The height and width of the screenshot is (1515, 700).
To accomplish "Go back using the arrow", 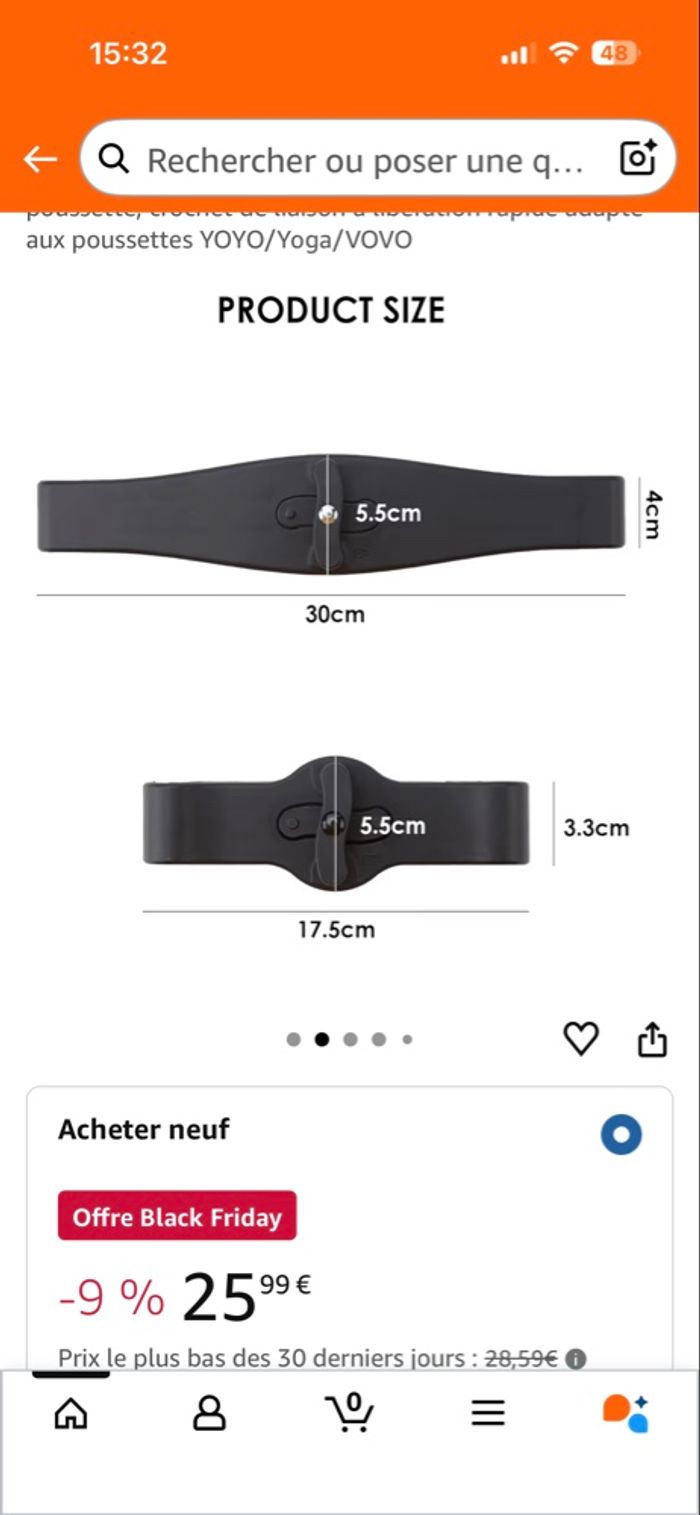I will tap(40, 159).
